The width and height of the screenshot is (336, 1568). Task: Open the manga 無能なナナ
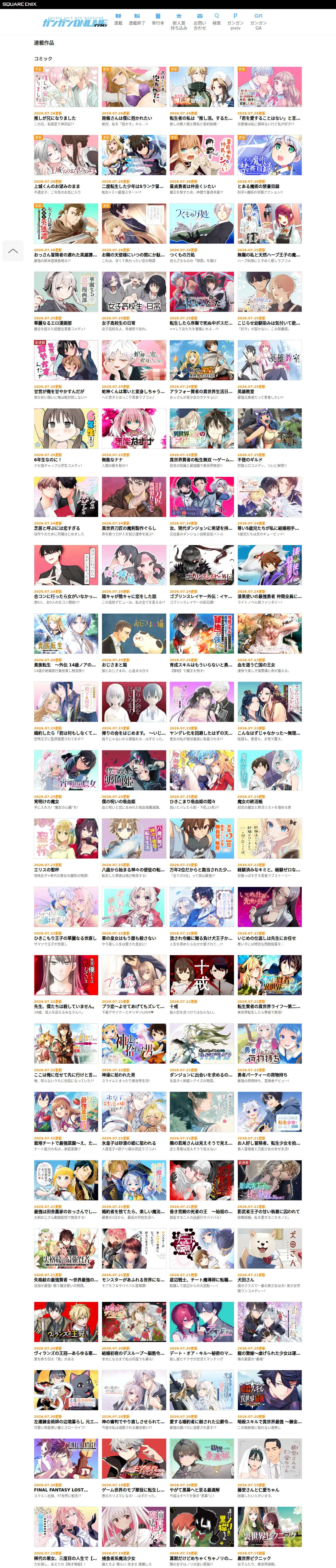[x=133, y=438]
